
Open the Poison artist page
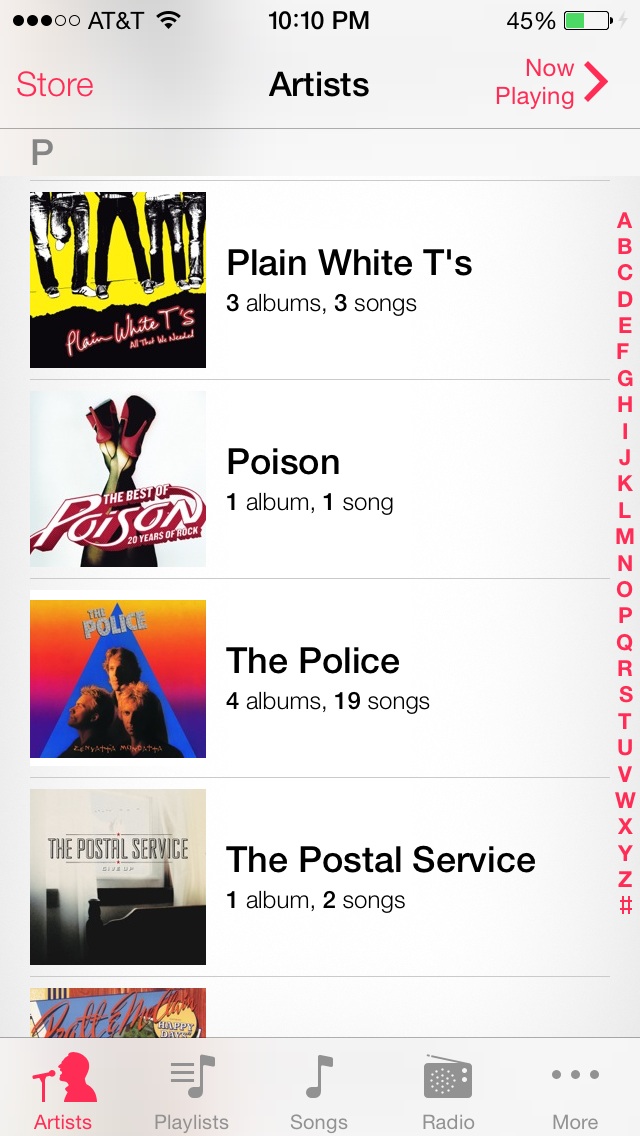pyautogui.click(x=320, y=479)
